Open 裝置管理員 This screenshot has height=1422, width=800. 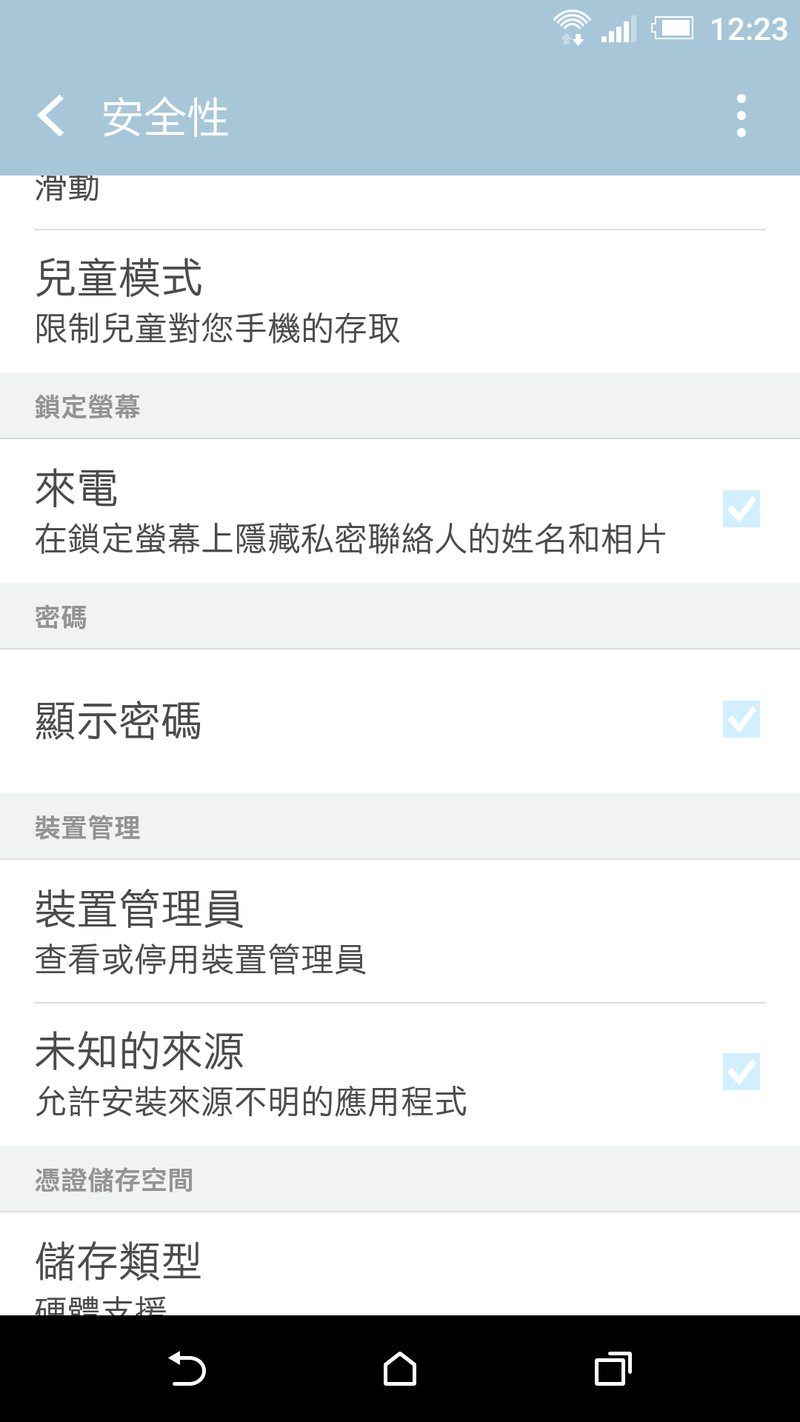point(400,931)
